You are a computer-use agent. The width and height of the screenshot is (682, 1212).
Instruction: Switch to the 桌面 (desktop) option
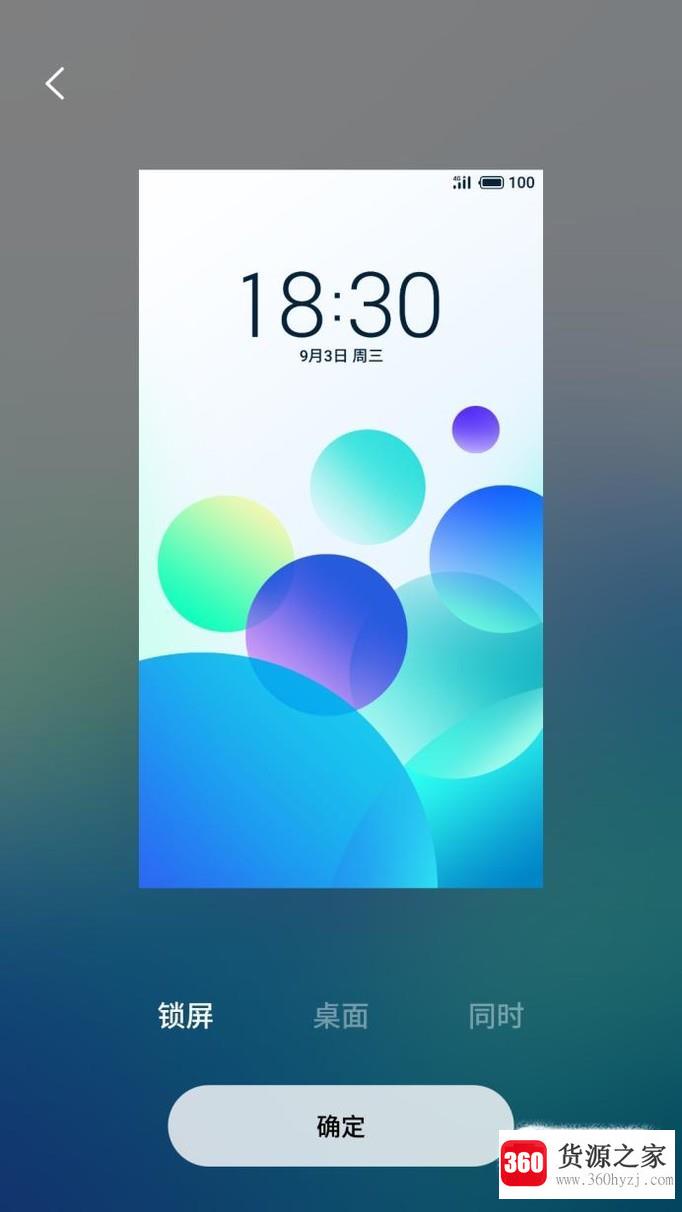pos(341,1016)
